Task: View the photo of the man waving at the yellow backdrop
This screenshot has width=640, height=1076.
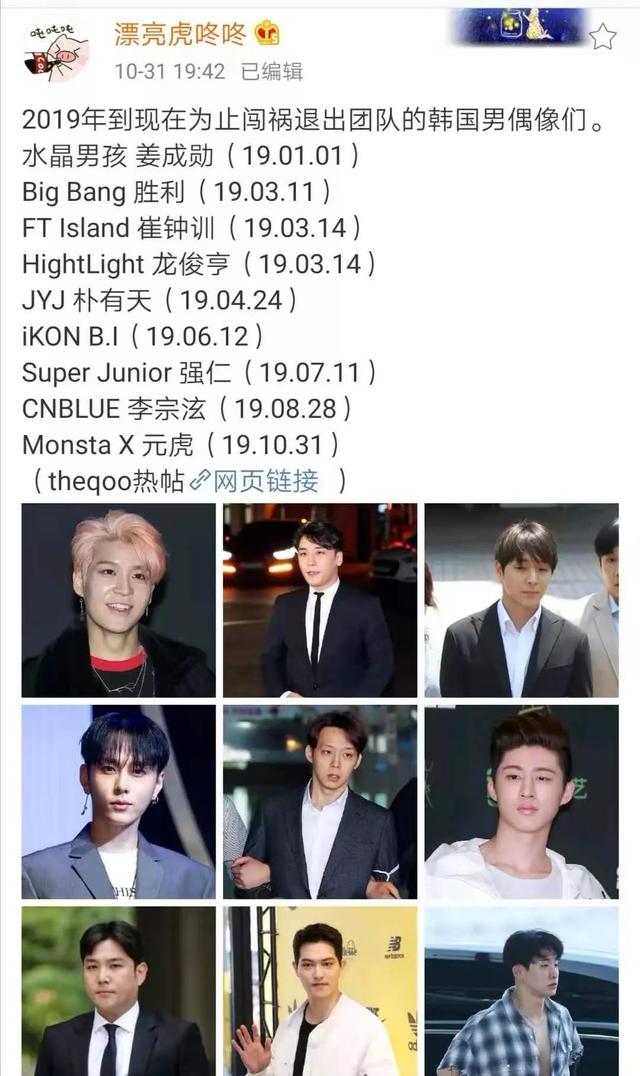Action: coord(320,990)
